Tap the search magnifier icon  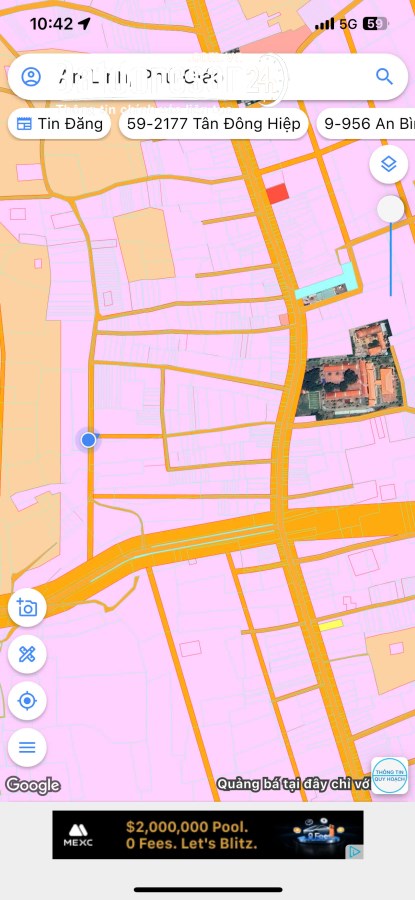pos(384,76)
